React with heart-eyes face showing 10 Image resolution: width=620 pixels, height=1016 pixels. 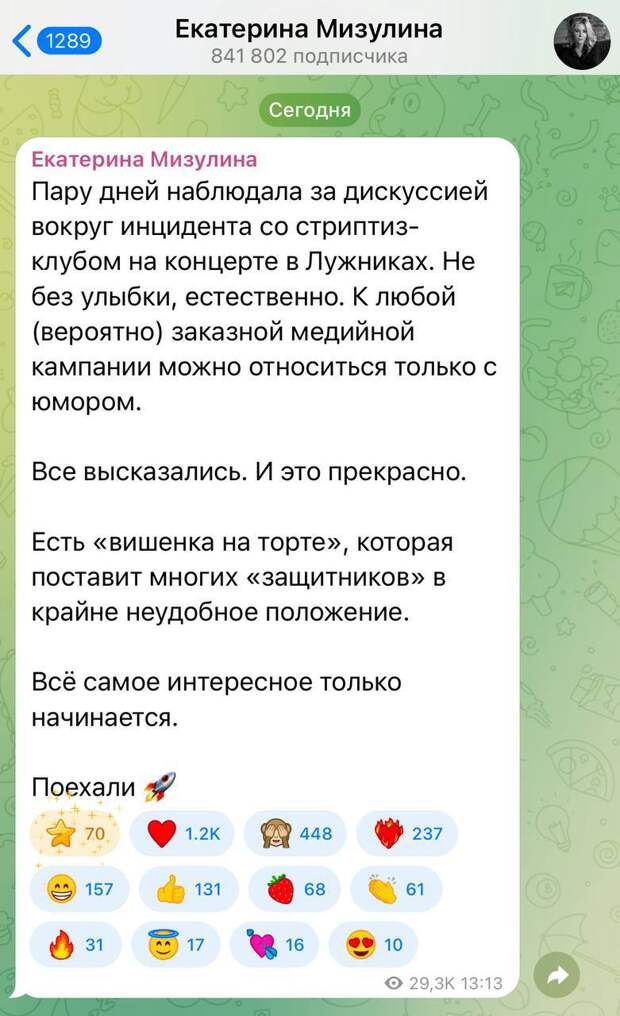[x=374, y=945]
